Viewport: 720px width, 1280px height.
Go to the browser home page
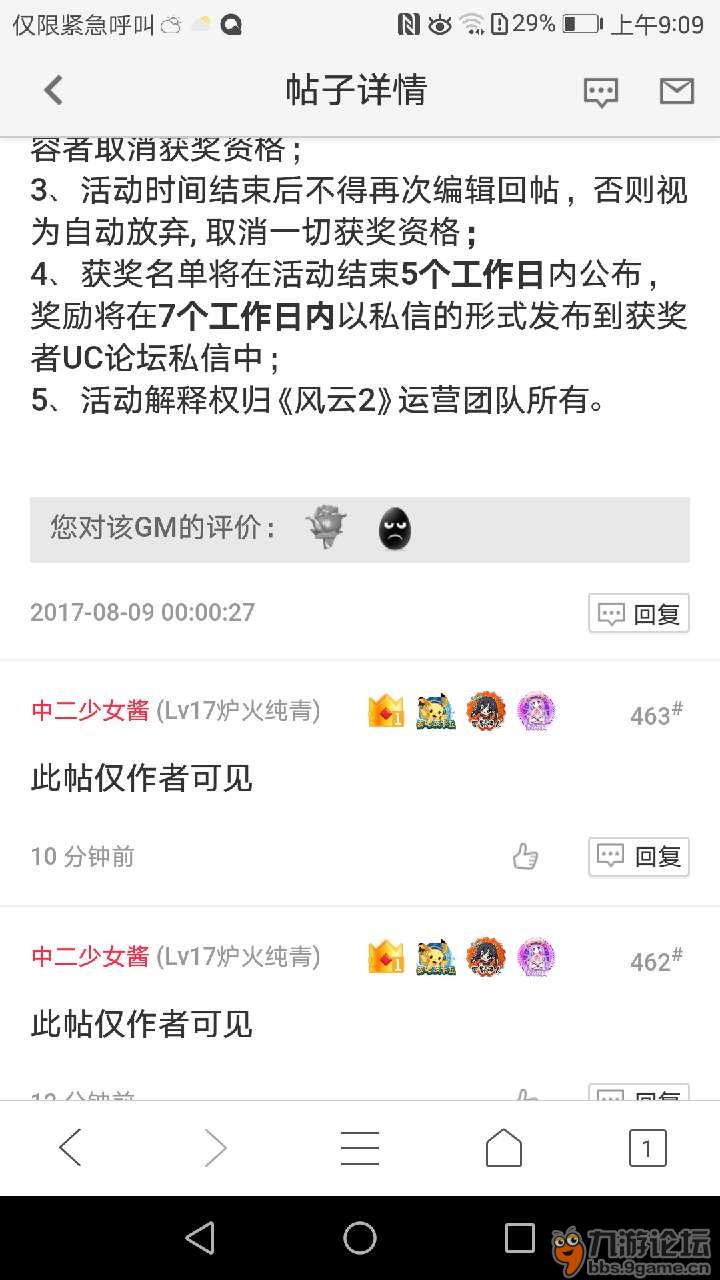click(x=504, y=1148)
